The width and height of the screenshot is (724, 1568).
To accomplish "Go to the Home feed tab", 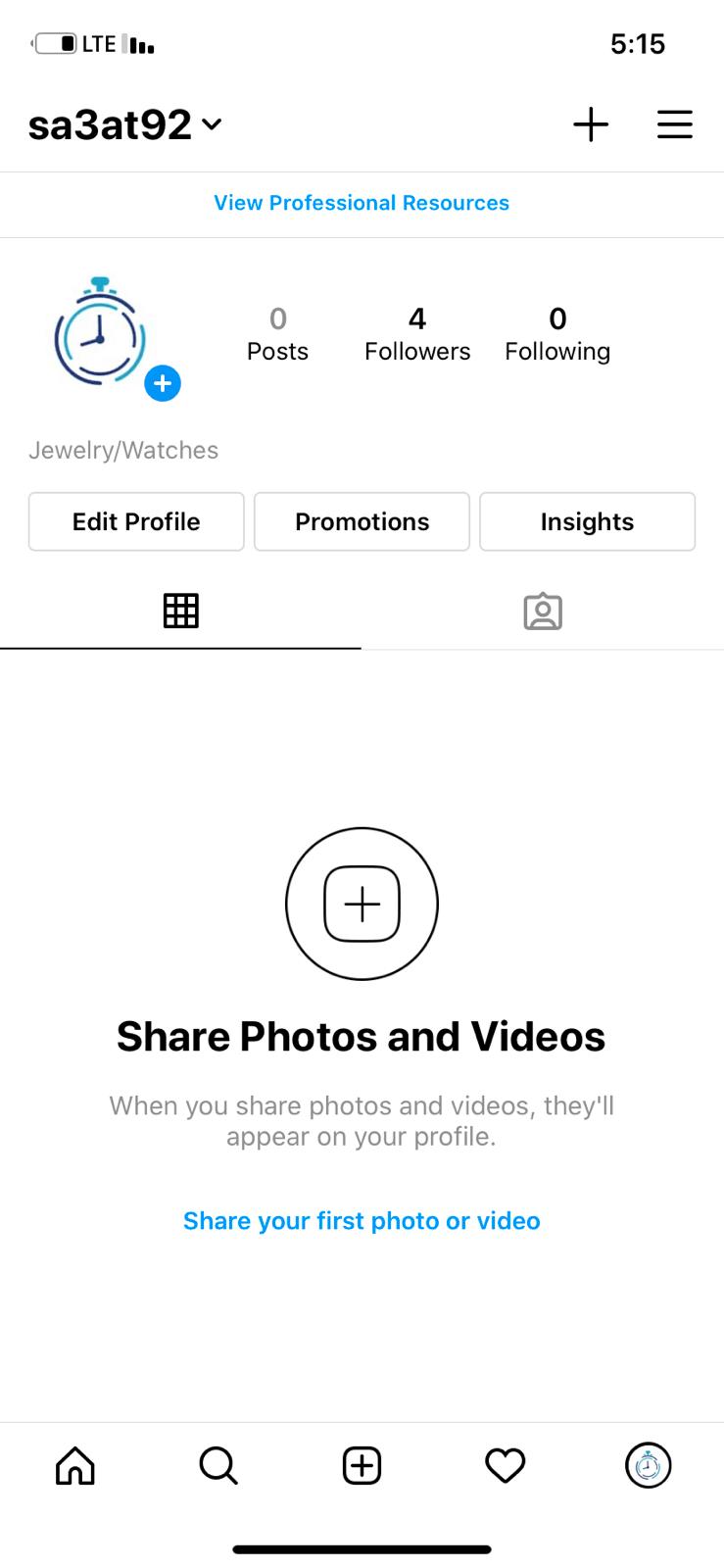I will (x=75, y=1466).
